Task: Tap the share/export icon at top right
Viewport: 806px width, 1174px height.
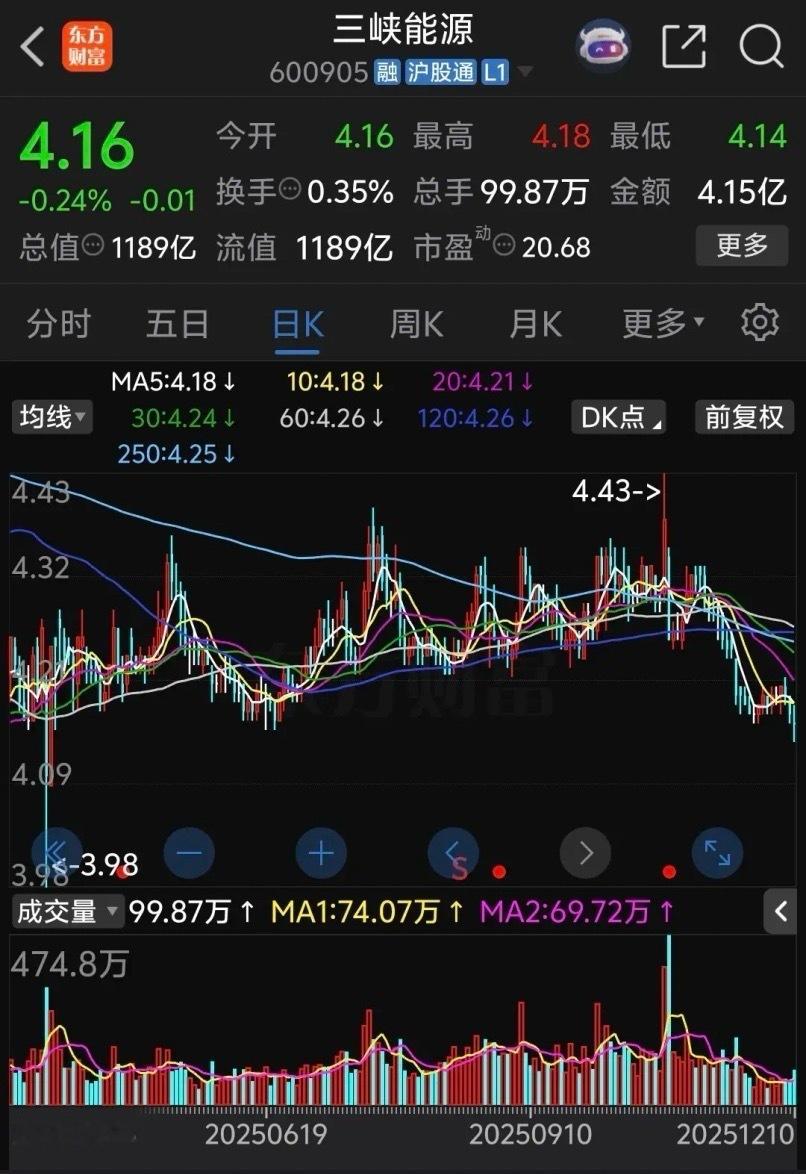Action: point(684,45)
